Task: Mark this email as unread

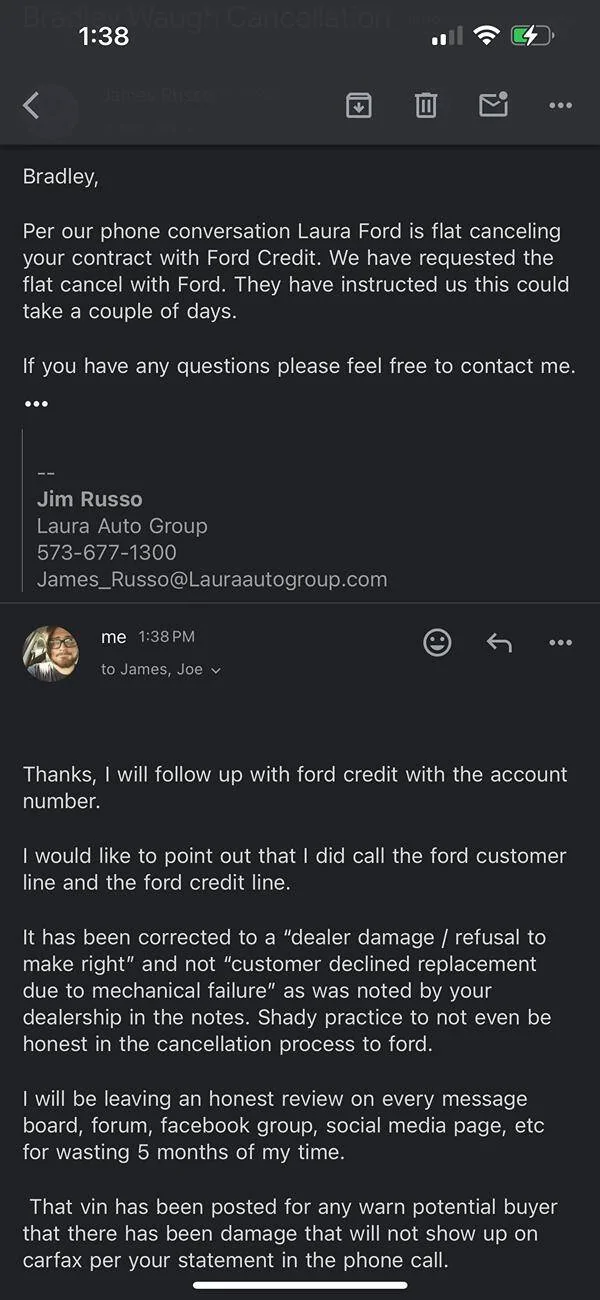Action: pos(493,104)
